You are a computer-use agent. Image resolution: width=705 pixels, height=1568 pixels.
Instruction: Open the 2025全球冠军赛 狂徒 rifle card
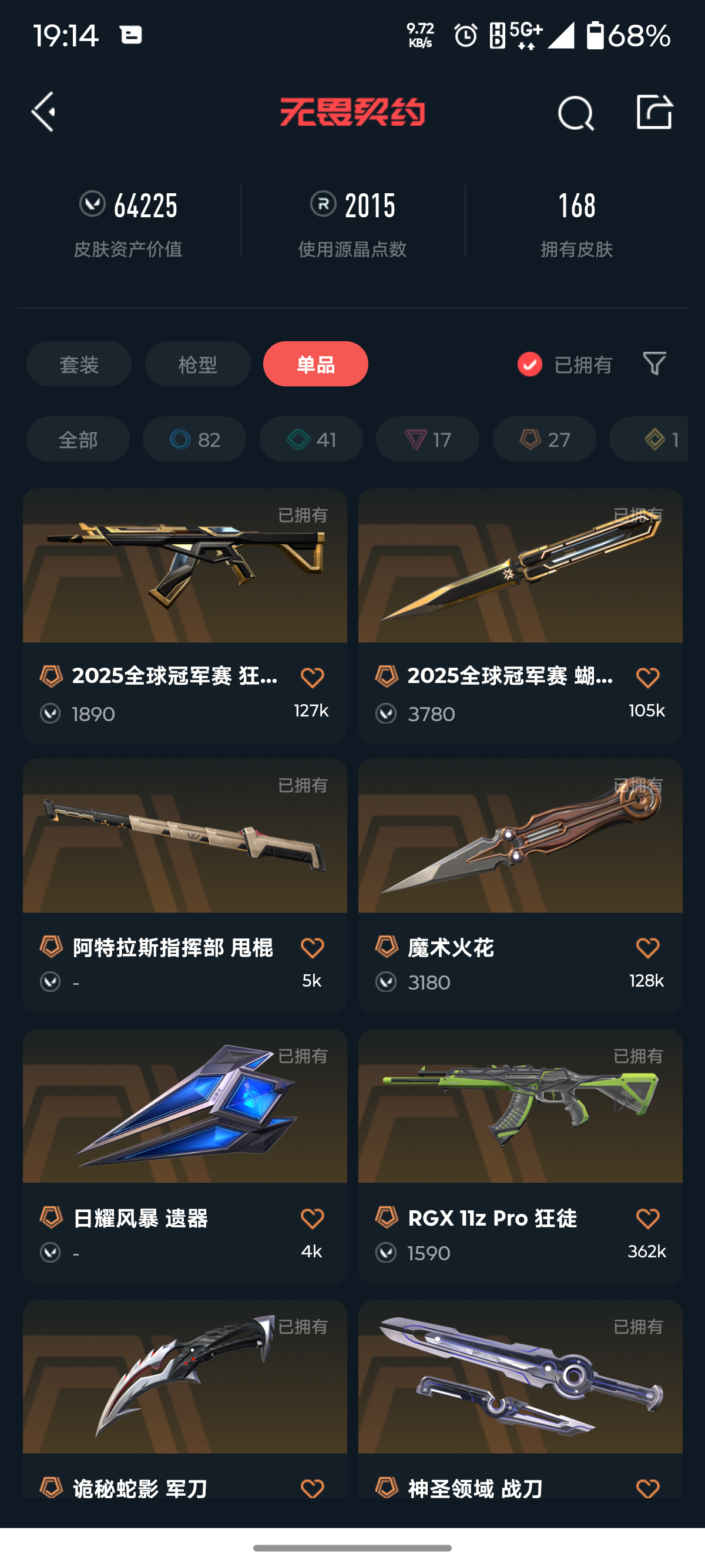185,615
